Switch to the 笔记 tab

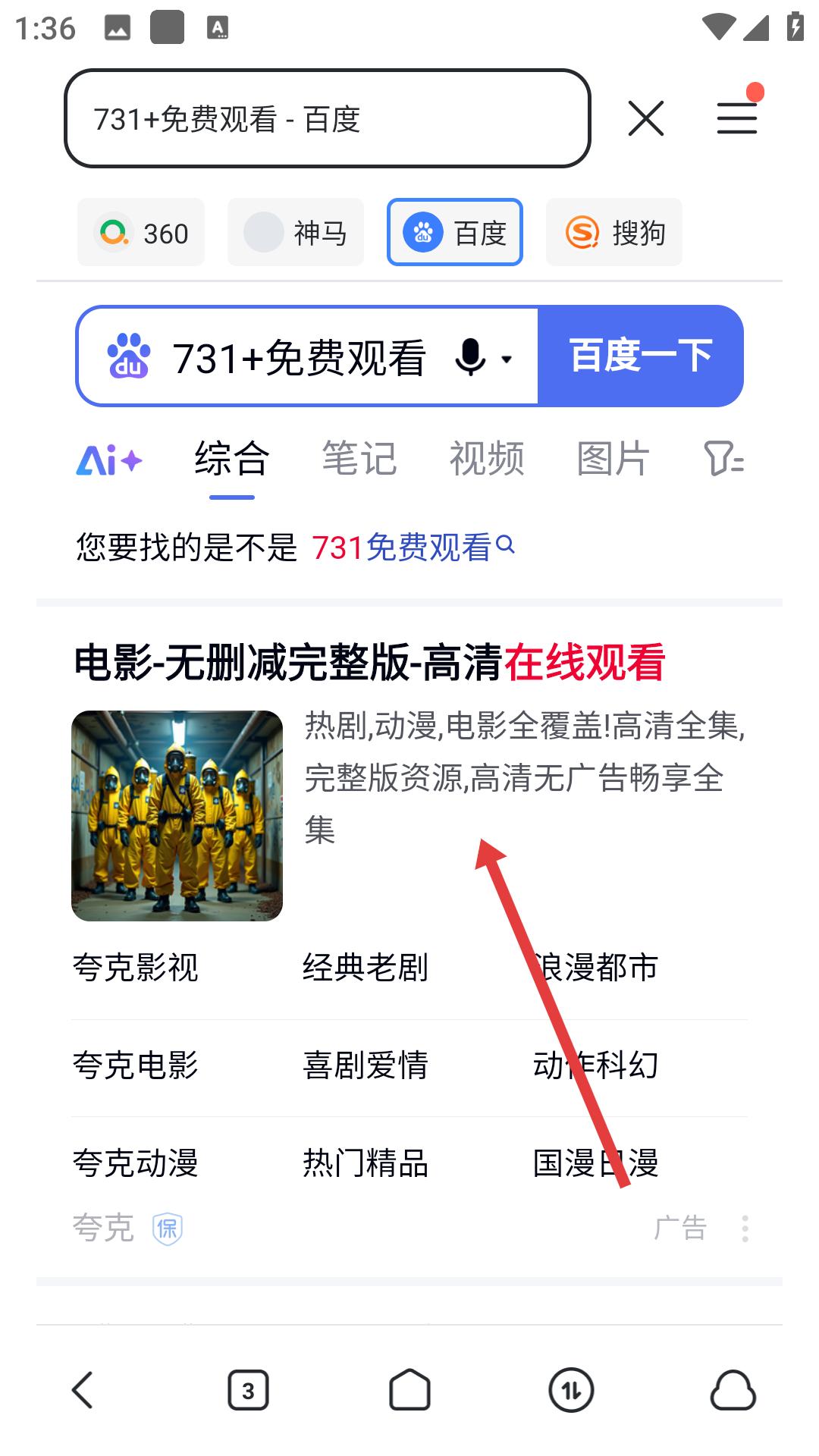359,458
